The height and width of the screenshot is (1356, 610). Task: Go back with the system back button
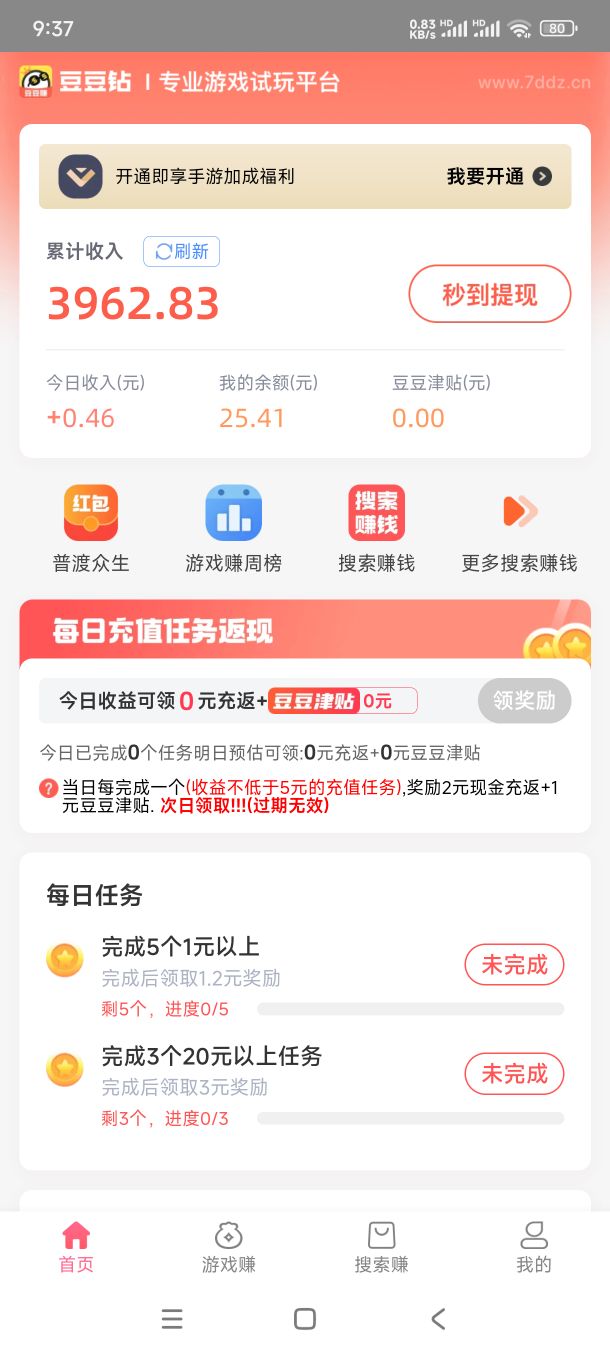coord(438,1319)
